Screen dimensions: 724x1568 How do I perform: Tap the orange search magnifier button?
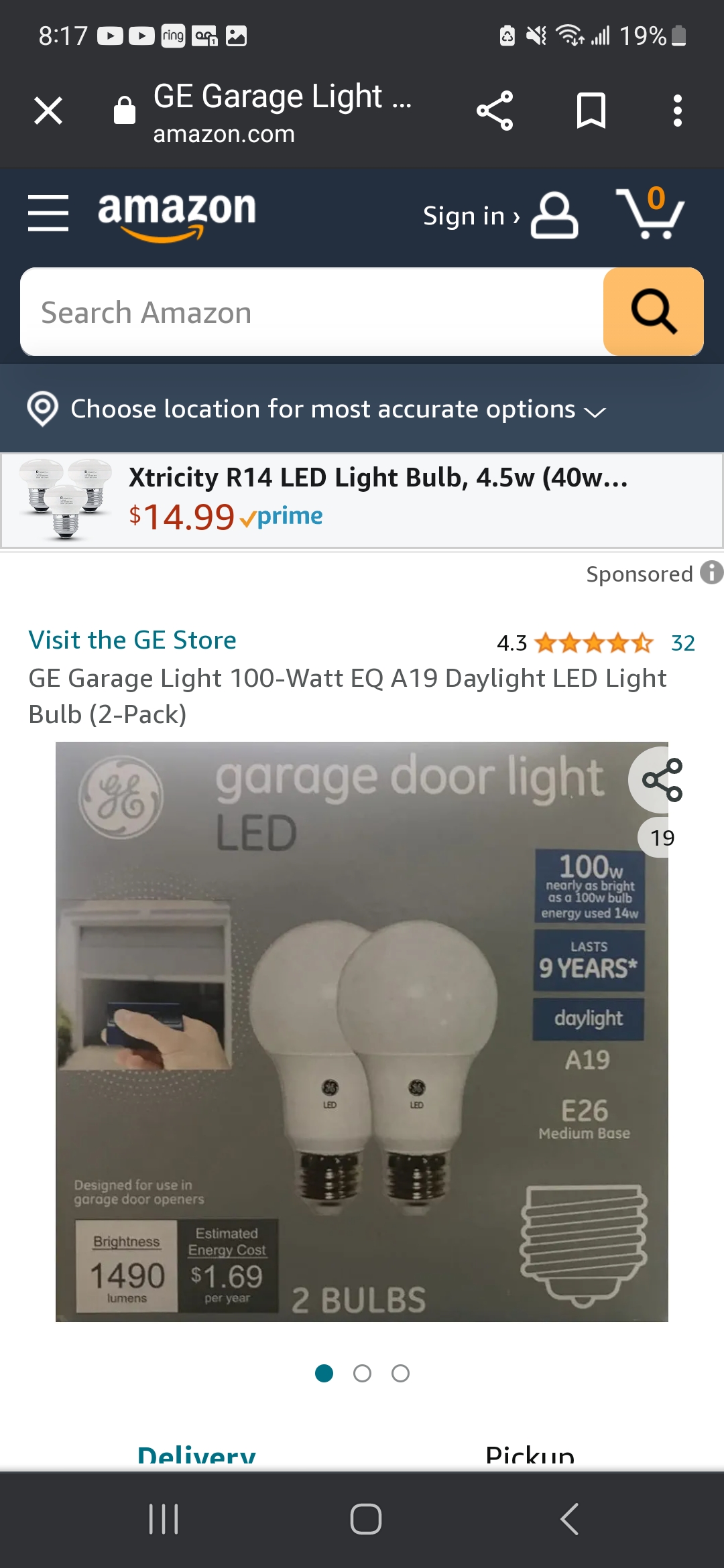pos(653,312)
